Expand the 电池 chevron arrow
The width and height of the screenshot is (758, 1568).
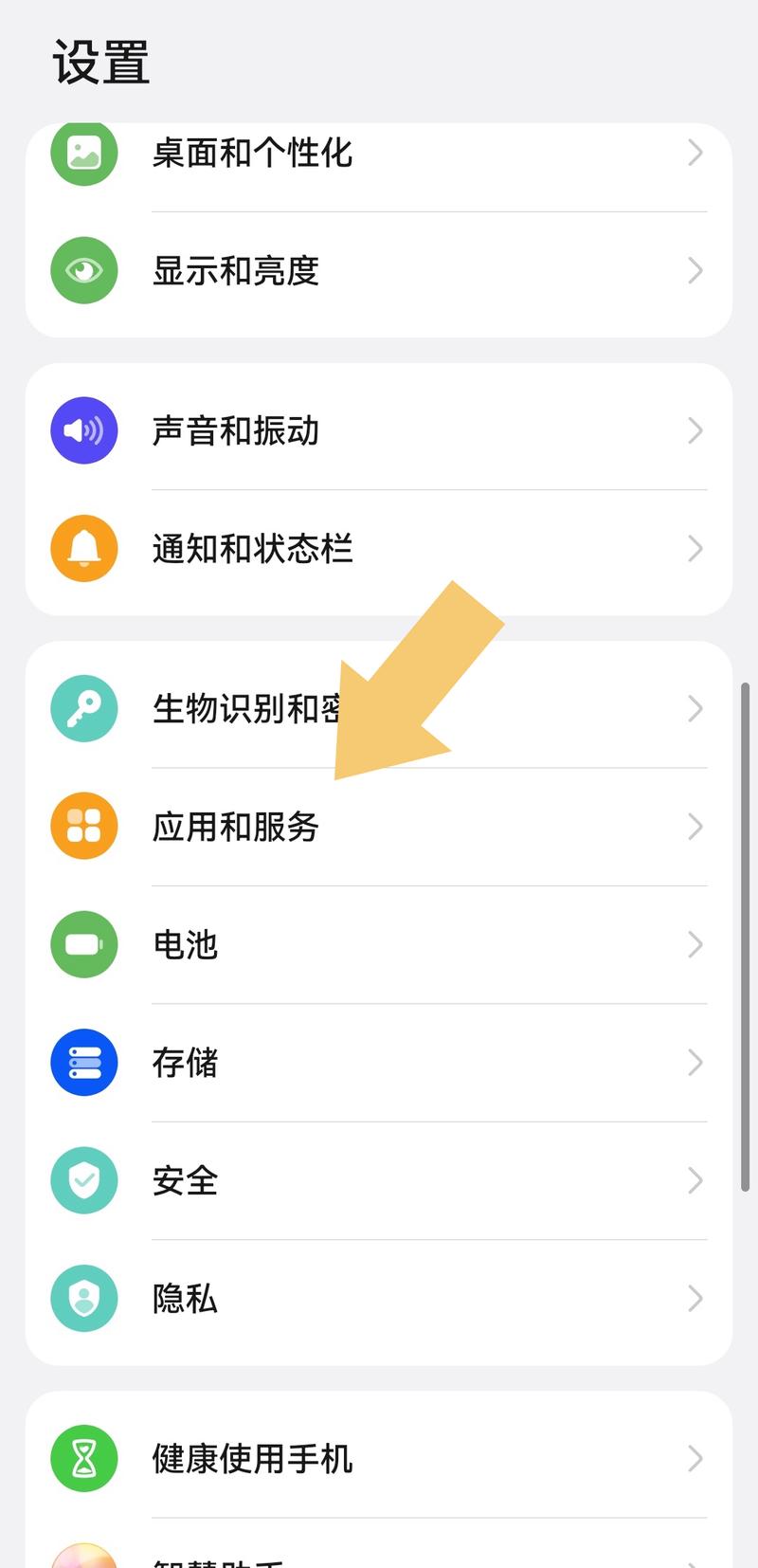[695, 944]
